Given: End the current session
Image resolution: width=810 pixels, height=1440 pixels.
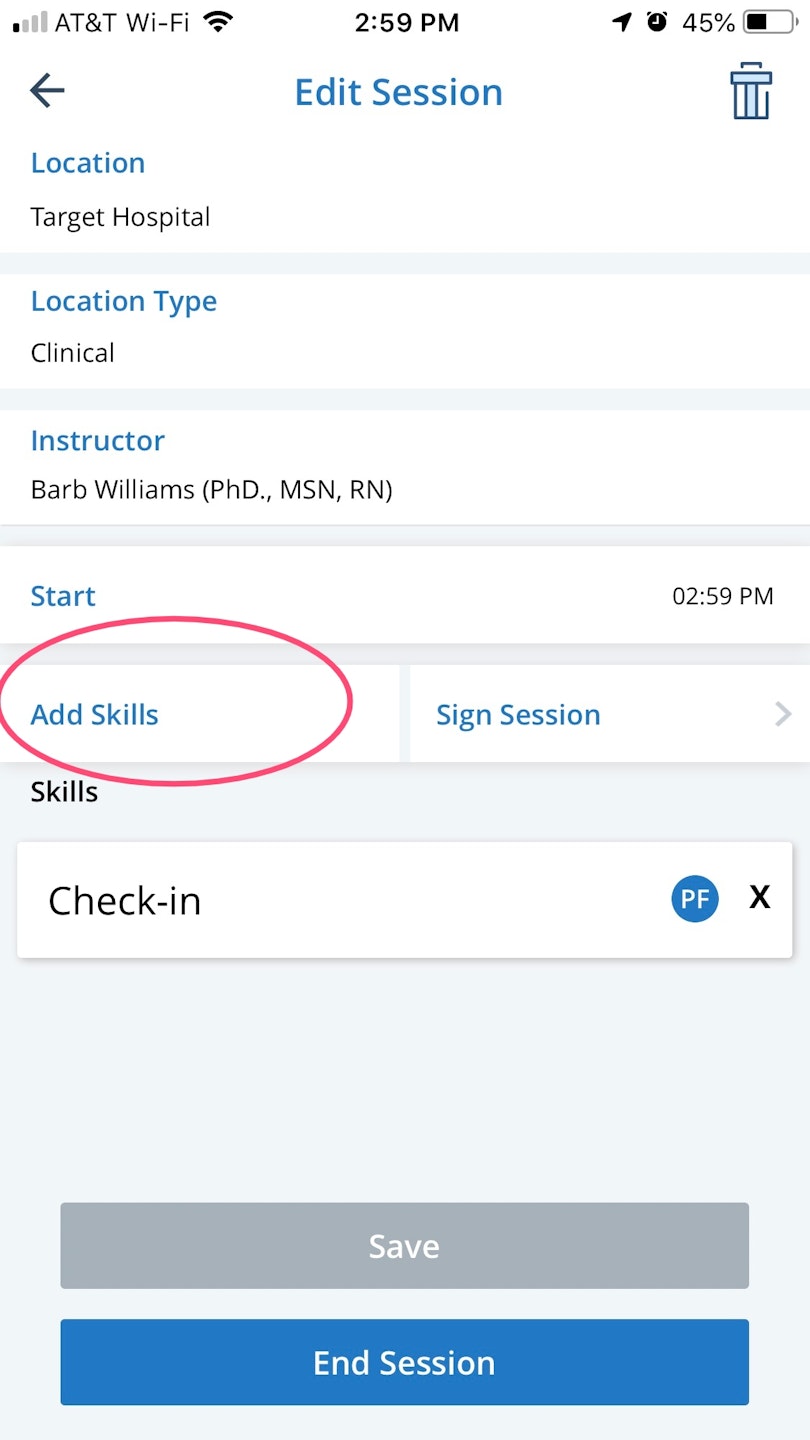Looking at the screenshot, I should (x=404, y=1362).
